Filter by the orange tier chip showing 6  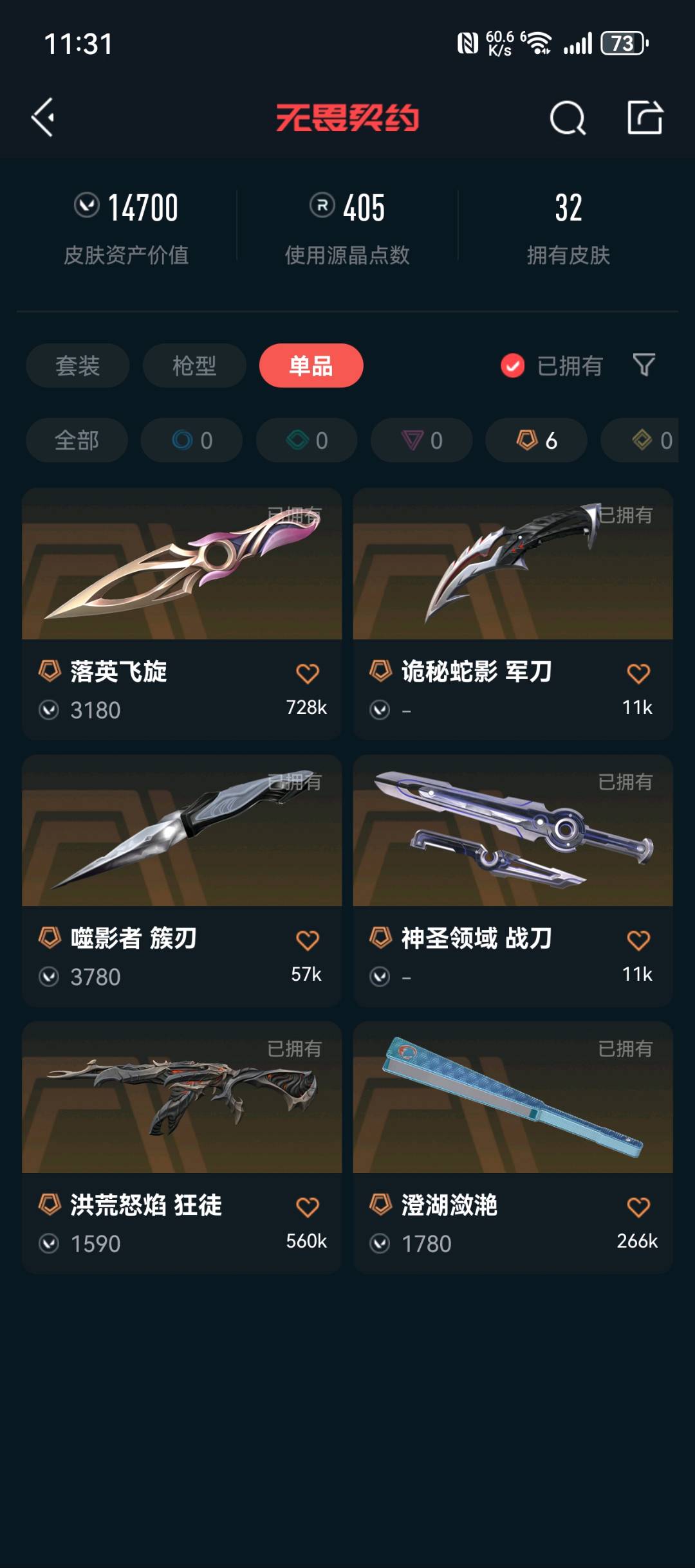[x=536, y=441]
